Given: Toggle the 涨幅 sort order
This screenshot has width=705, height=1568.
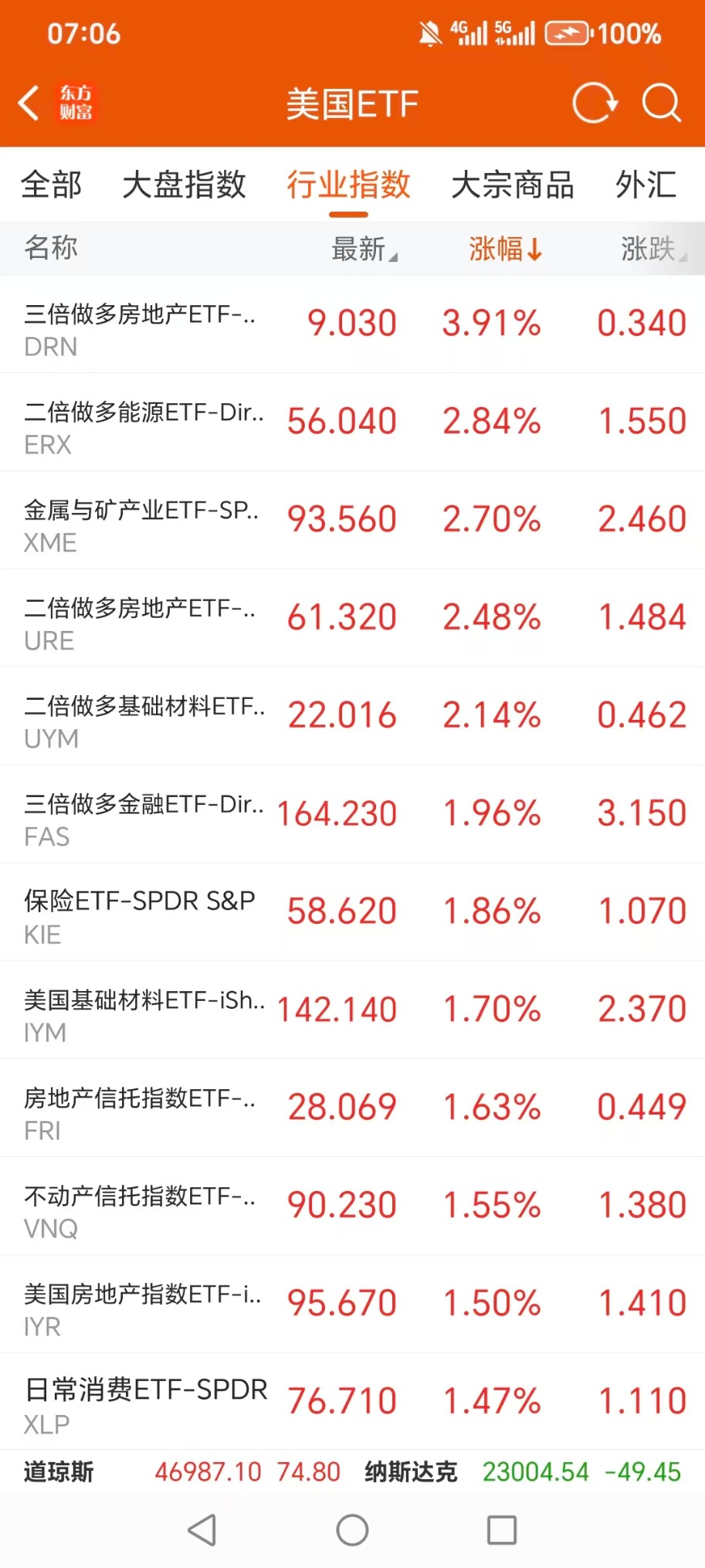Looking at the screenshot, I should point(505,249).
